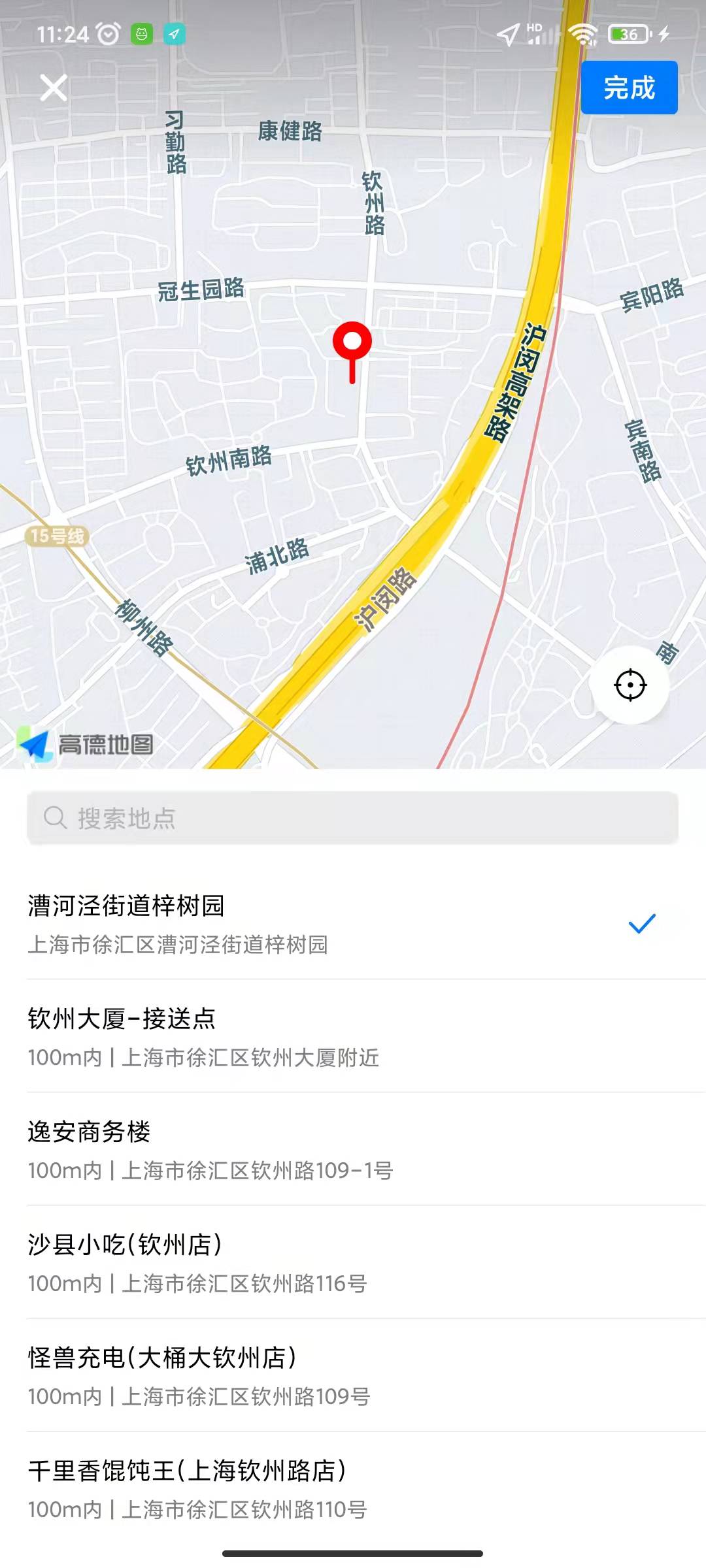Close the map picker with the X icon
The image size is (706, 1568).
pyautogui.click(x=54, y=88)
